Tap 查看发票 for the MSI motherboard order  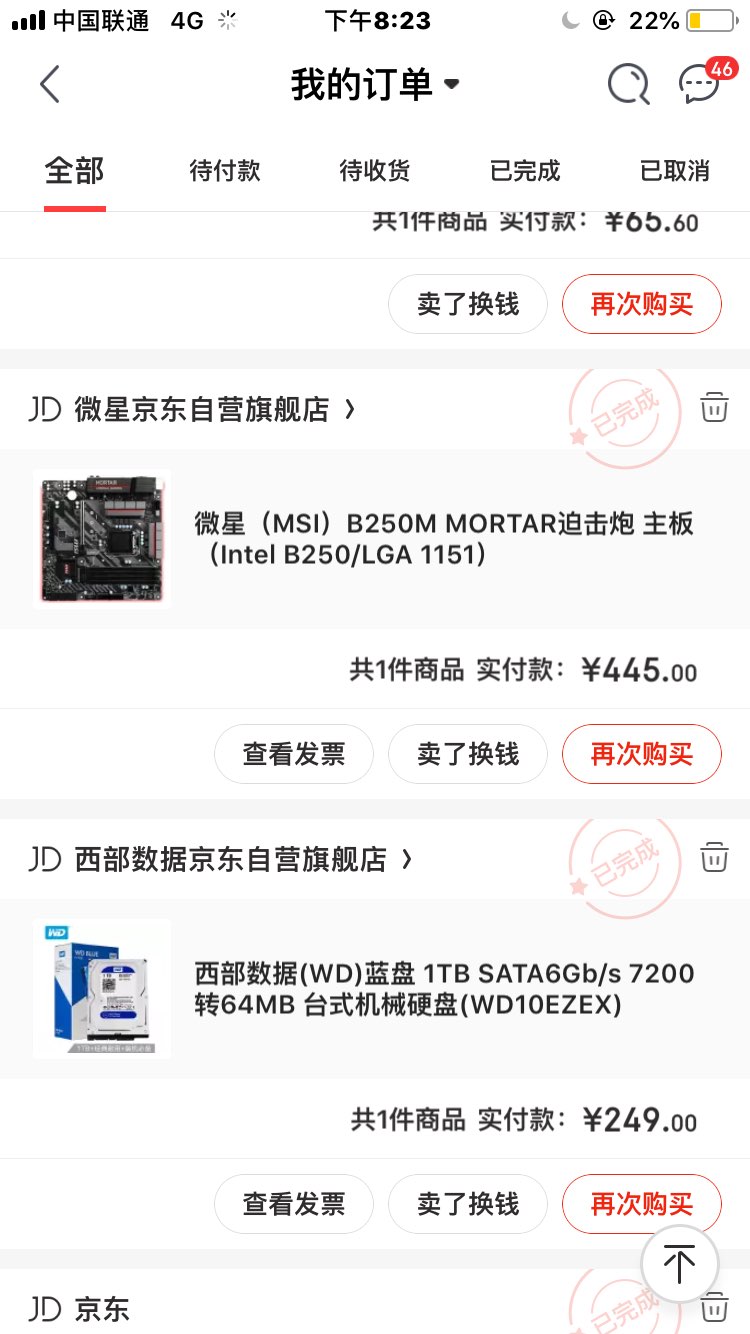click(294, 754)
